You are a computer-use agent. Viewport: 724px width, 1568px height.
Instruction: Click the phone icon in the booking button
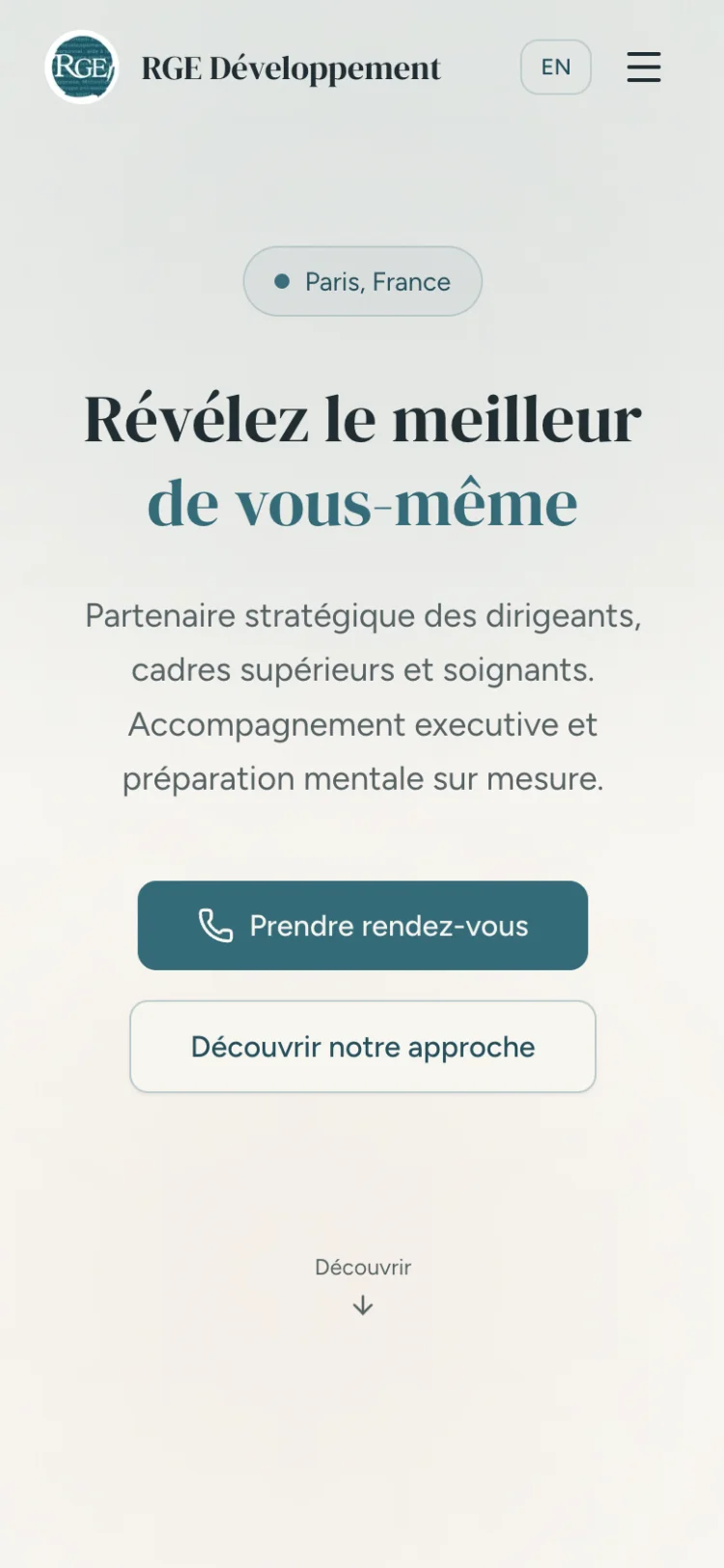(x=214, y=925)
